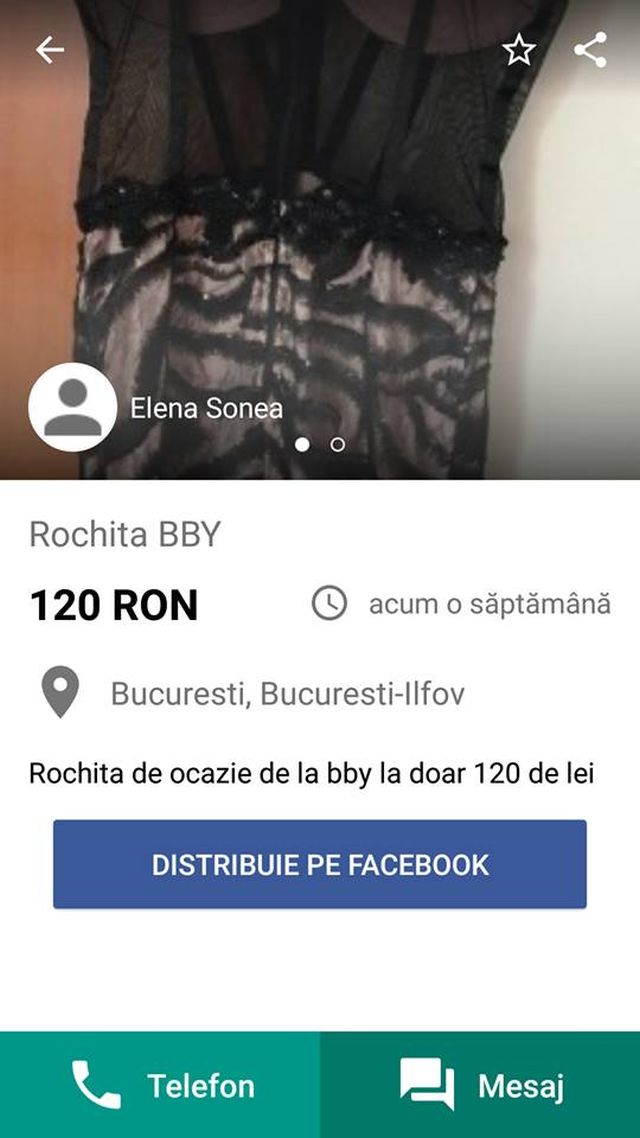The image size is (640, 1138).
Task: Share this Rochita BBY listing
Action: pos(591,50)
